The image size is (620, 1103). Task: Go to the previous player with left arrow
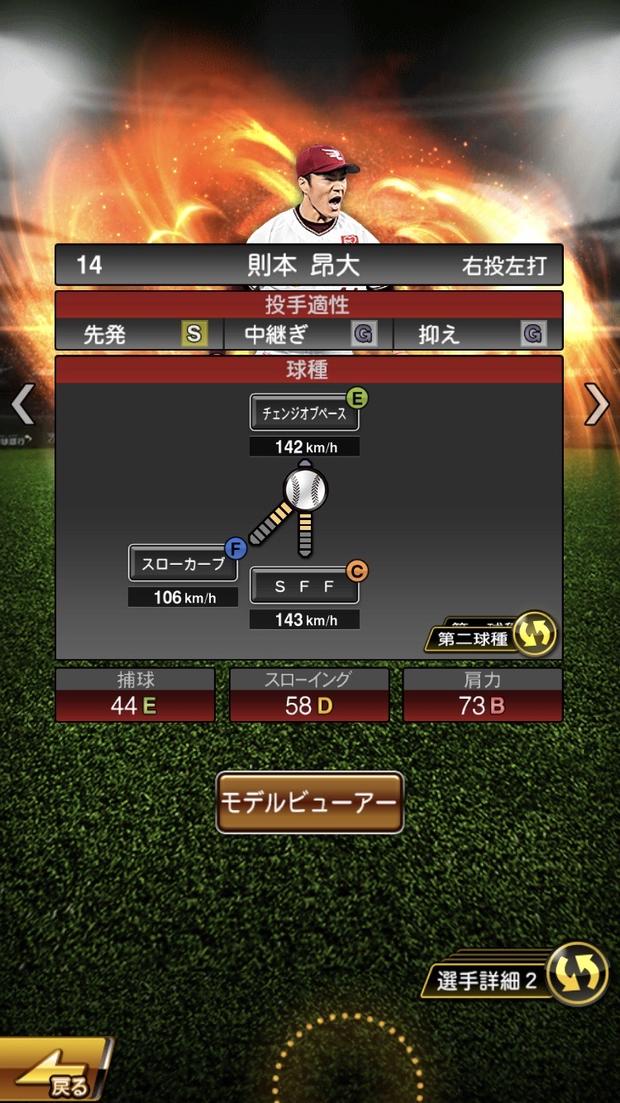(x=22, y=404)
